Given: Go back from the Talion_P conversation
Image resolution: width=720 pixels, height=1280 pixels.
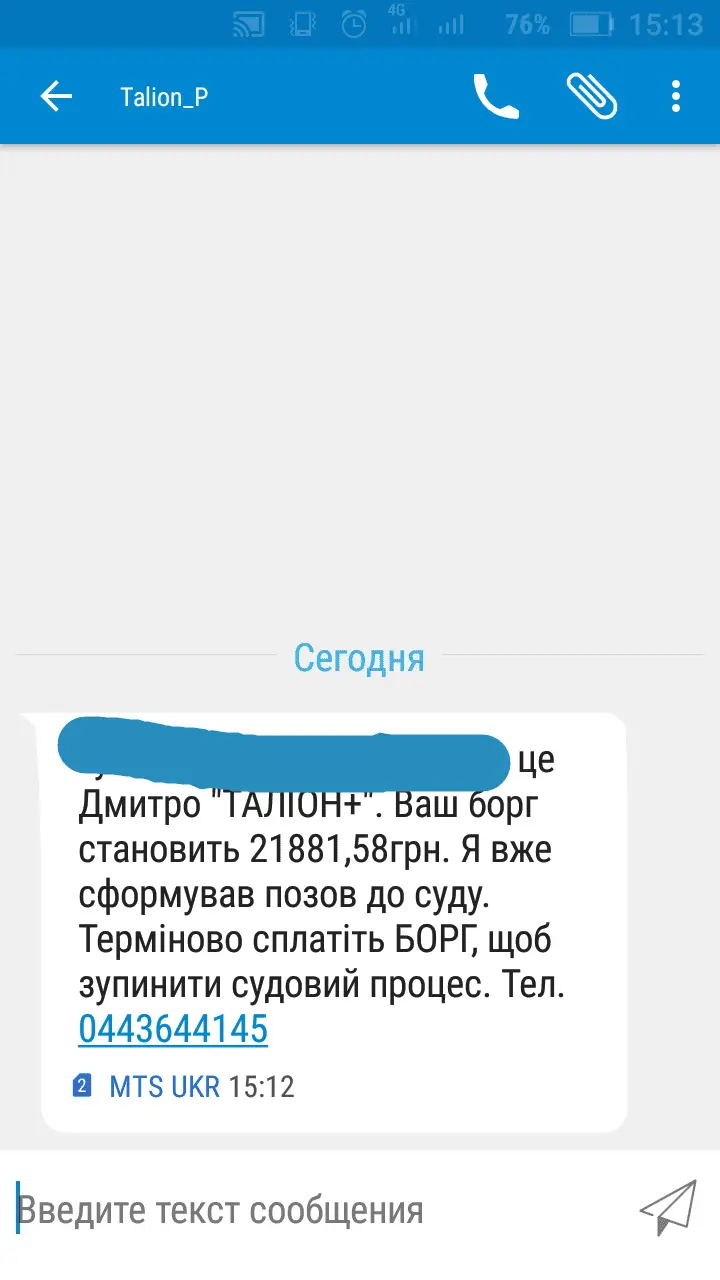Looking at the screenshot, I should (x=56, y=97).
